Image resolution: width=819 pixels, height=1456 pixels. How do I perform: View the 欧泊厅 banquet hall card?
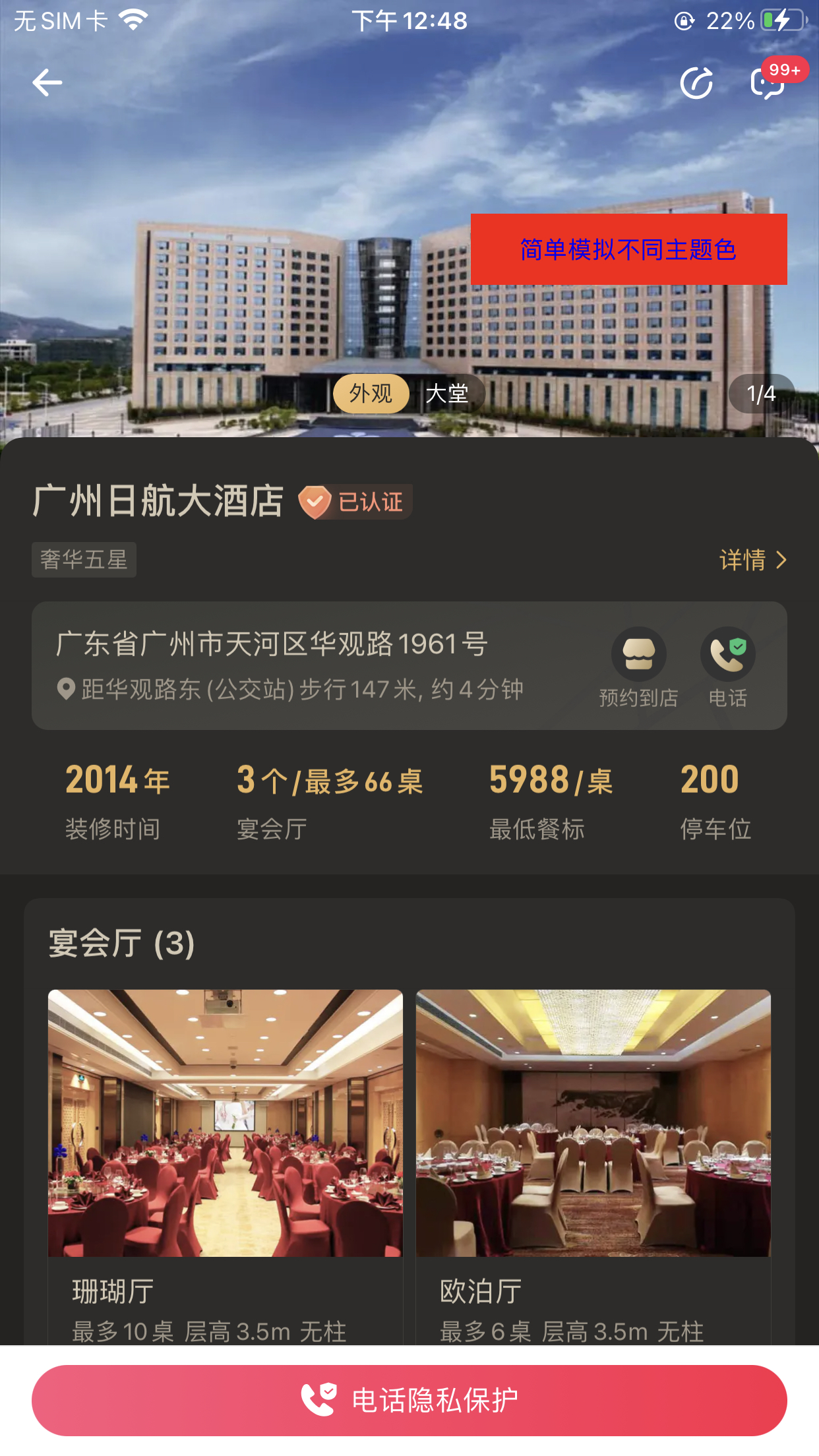pos(593,1167)
